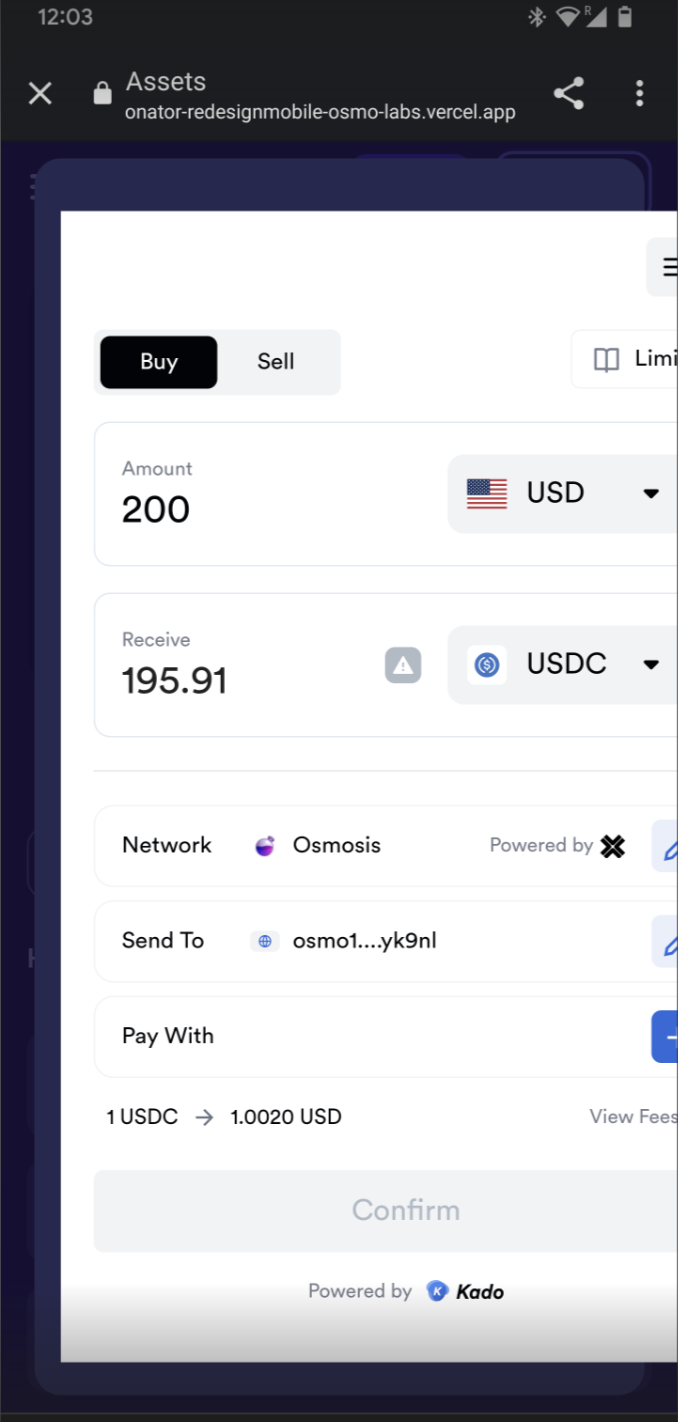View Fees details
The height and width of the screenshot is (1422, 678).
pos(633,1117)
